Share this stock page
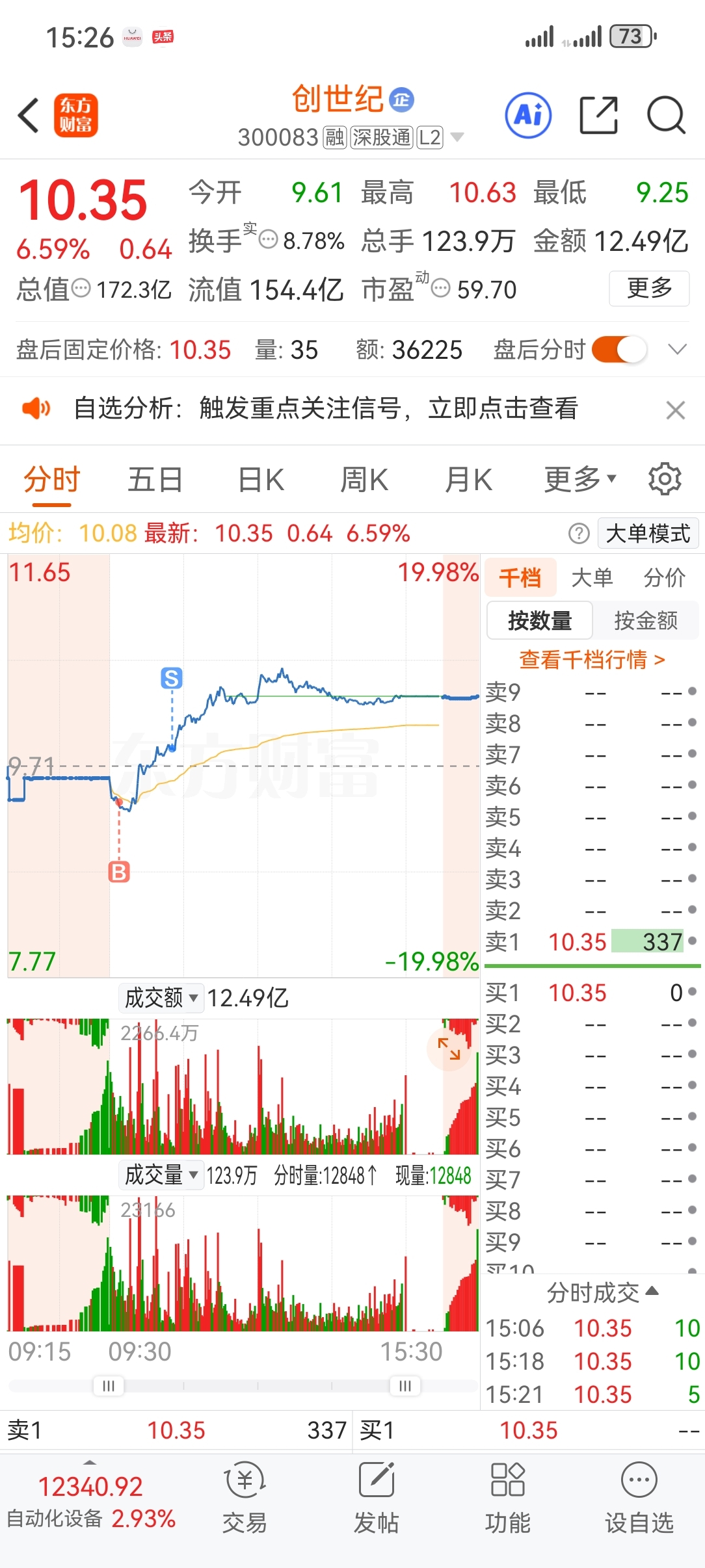This screenshot has height=1568, width=705. [x=598, y=115]
